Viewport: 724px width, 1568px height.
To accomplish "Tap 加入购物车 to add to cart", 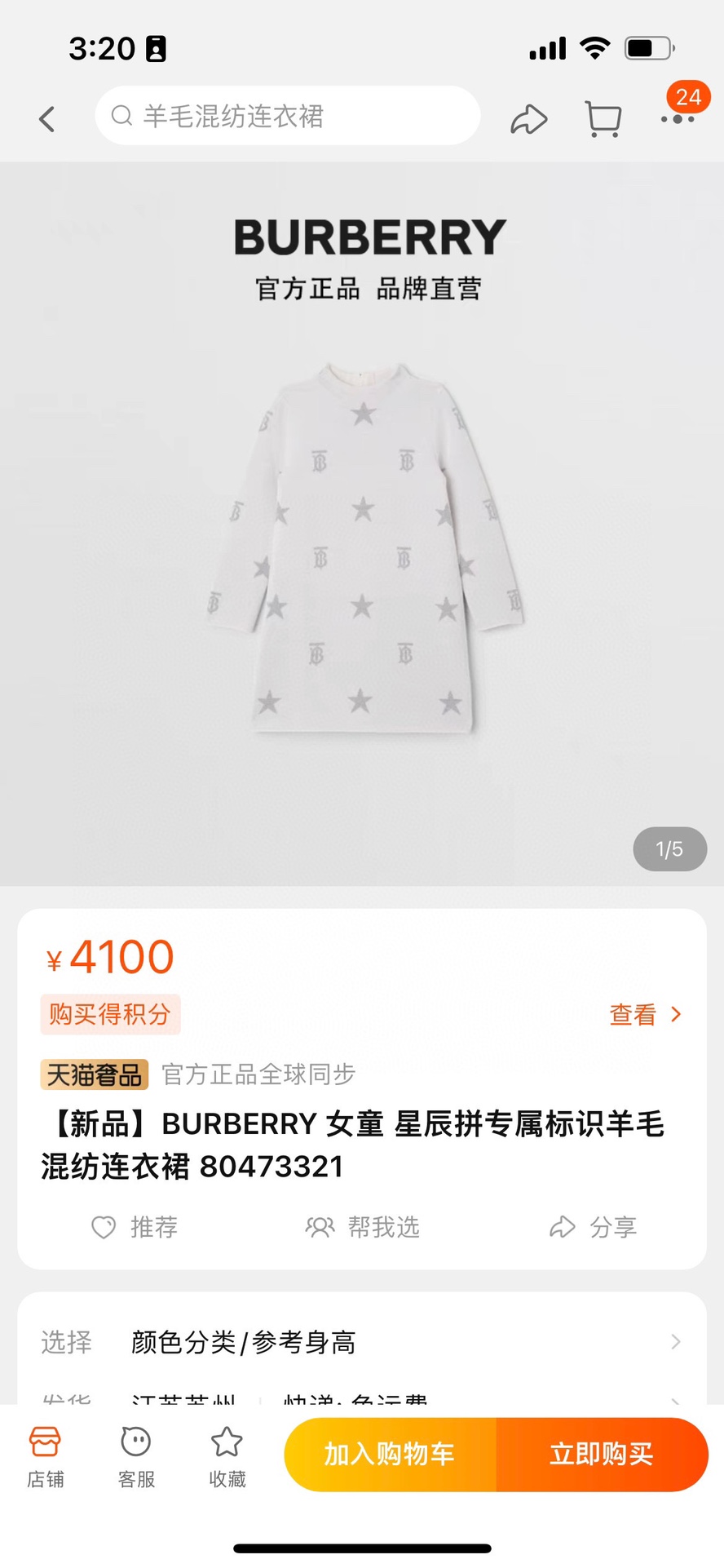I will tap(390, 1454).
